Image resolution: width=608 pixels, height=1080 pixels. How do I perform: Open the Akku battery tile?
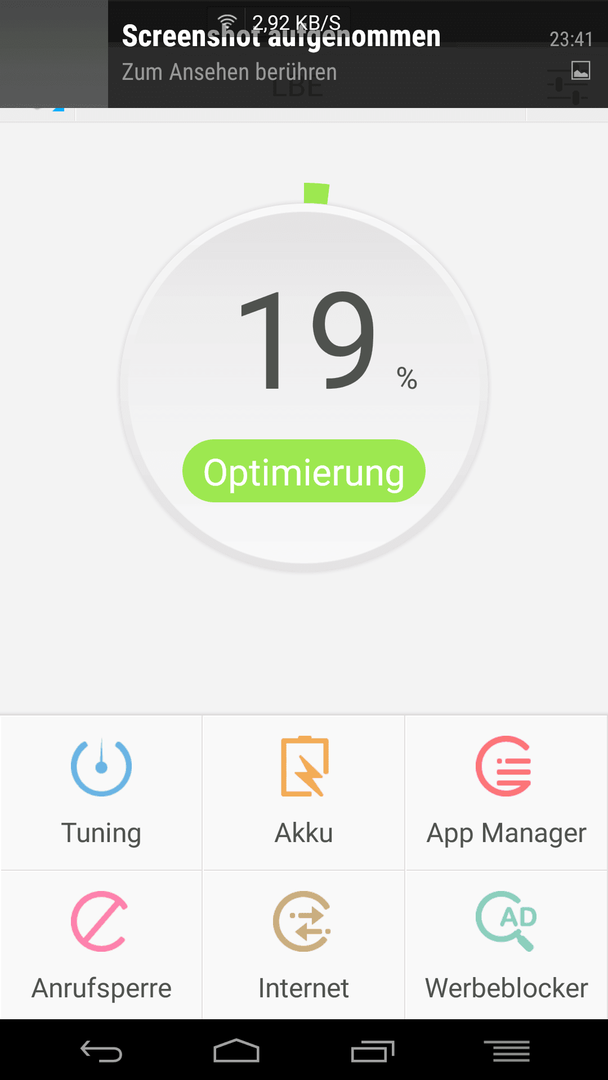tap(304, 792)
